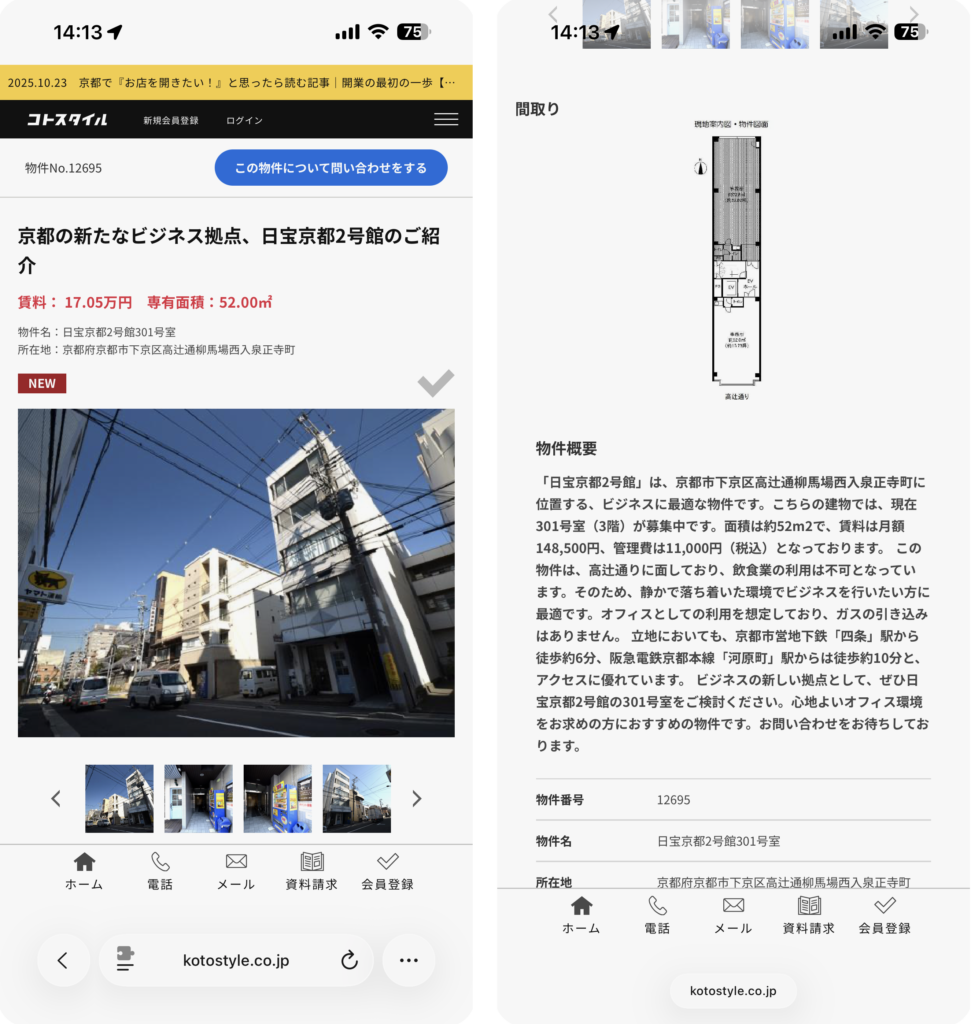Tap the kotostyle.co.jp address bar with reload

pos(236,961)
